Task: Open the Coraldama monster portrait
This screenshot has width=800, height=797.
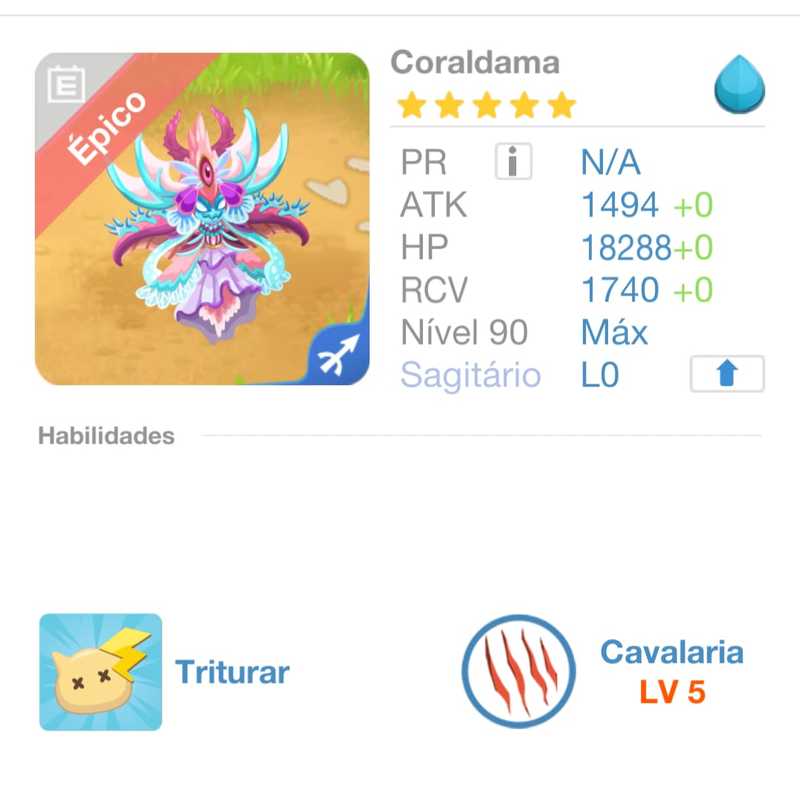Action: 202,219
